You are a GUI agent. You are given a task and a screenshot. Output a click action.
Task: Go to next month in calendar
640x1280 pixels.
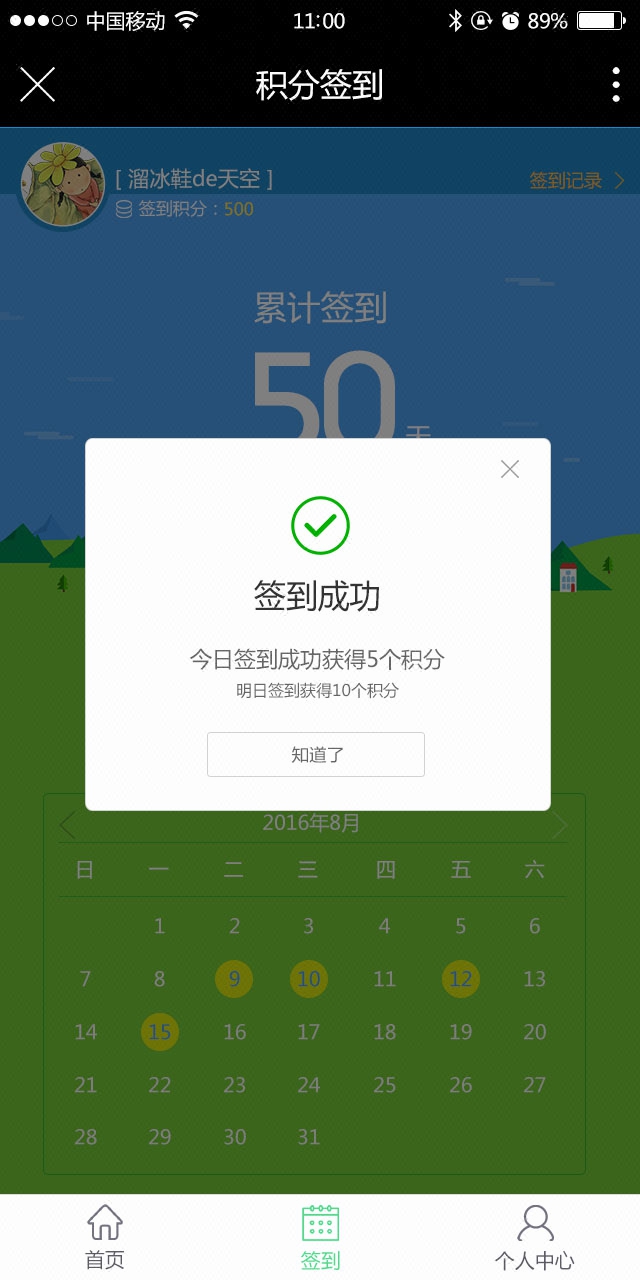click(560, 825)
